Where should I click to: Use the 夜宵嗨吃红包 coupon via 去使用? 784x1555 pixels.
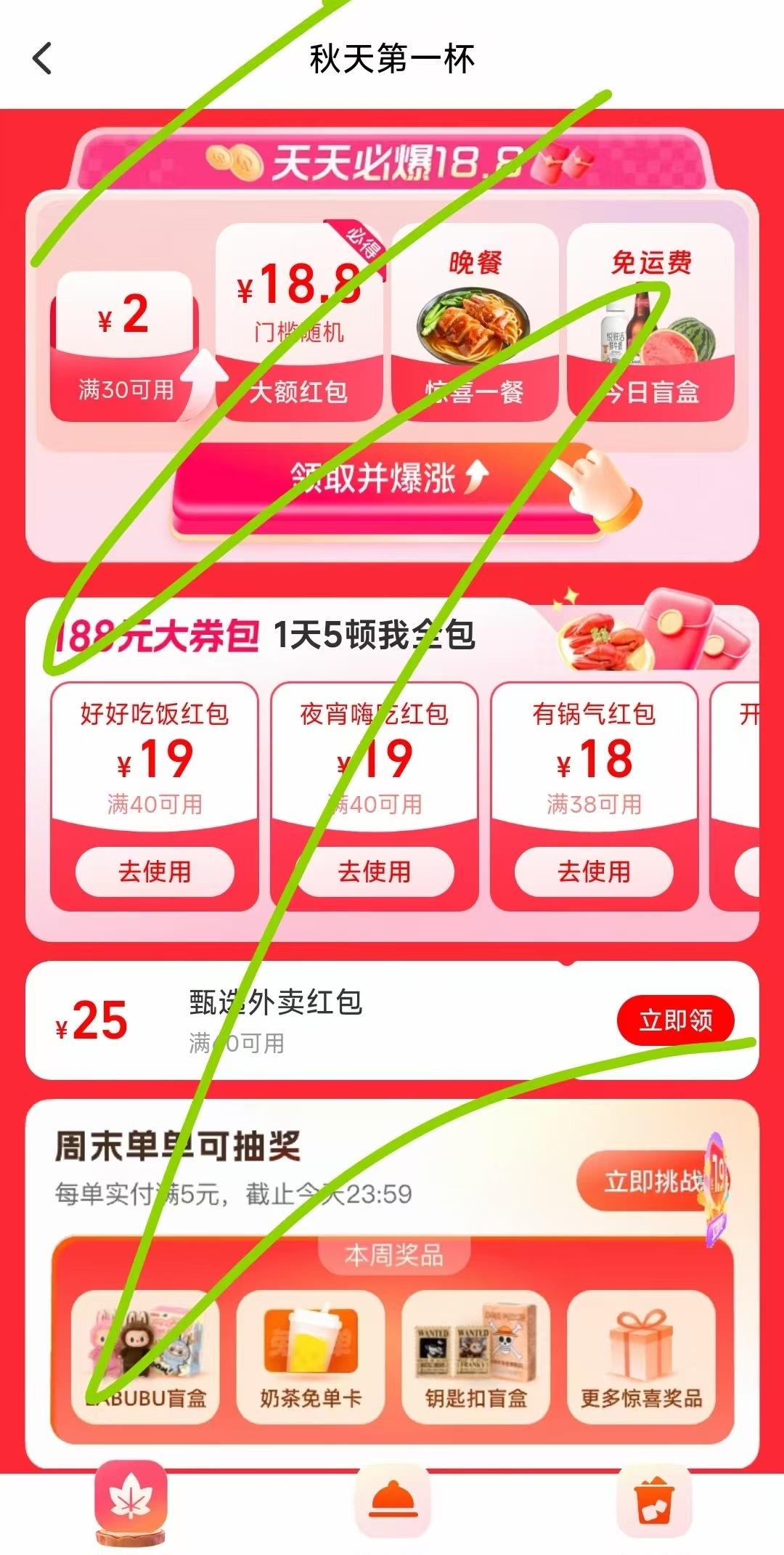coord(375,871)
